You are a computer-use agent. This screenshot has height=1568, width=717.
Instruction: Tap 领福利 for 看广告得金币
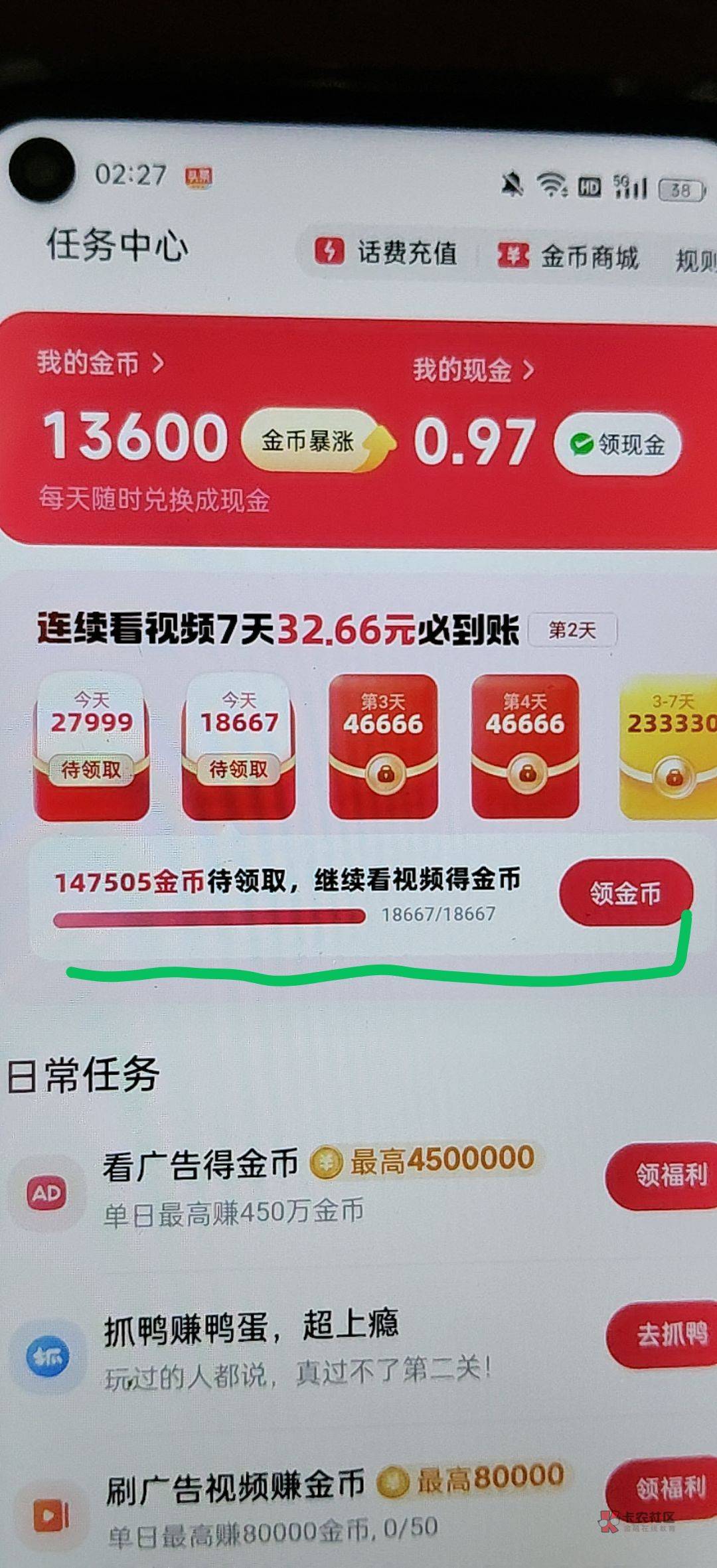(661, 1176)
